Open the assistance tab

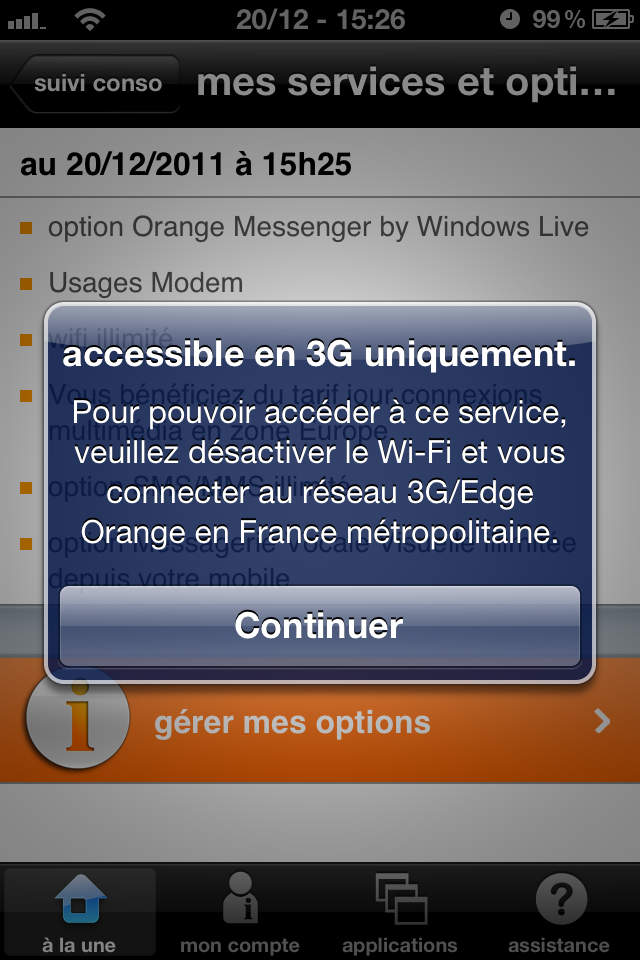click(558, 912)
